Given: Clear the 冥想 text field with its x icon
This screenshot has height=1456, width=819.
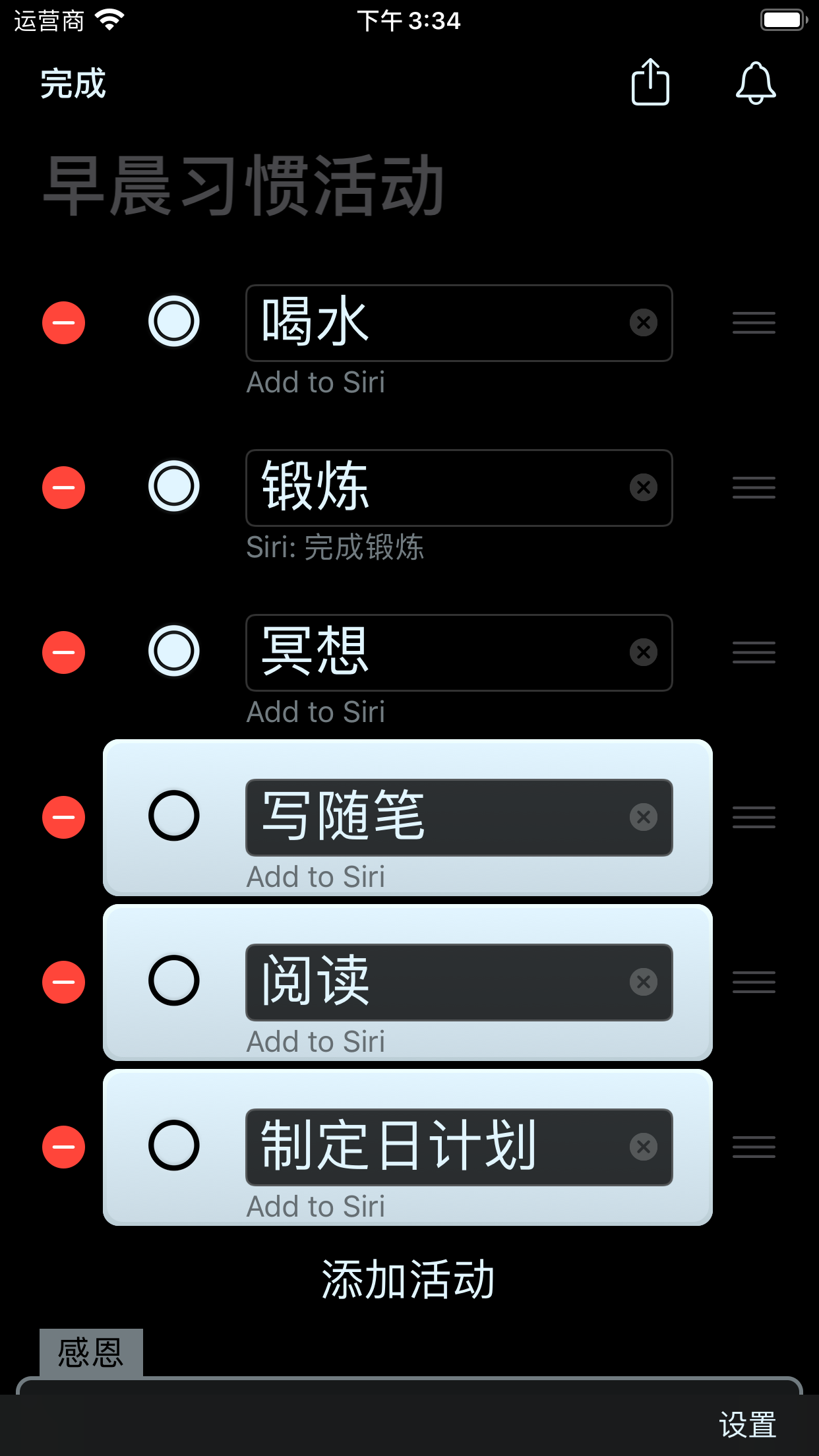Looking at the screenshot, I should pyautogui.click(x=644, y=652).
